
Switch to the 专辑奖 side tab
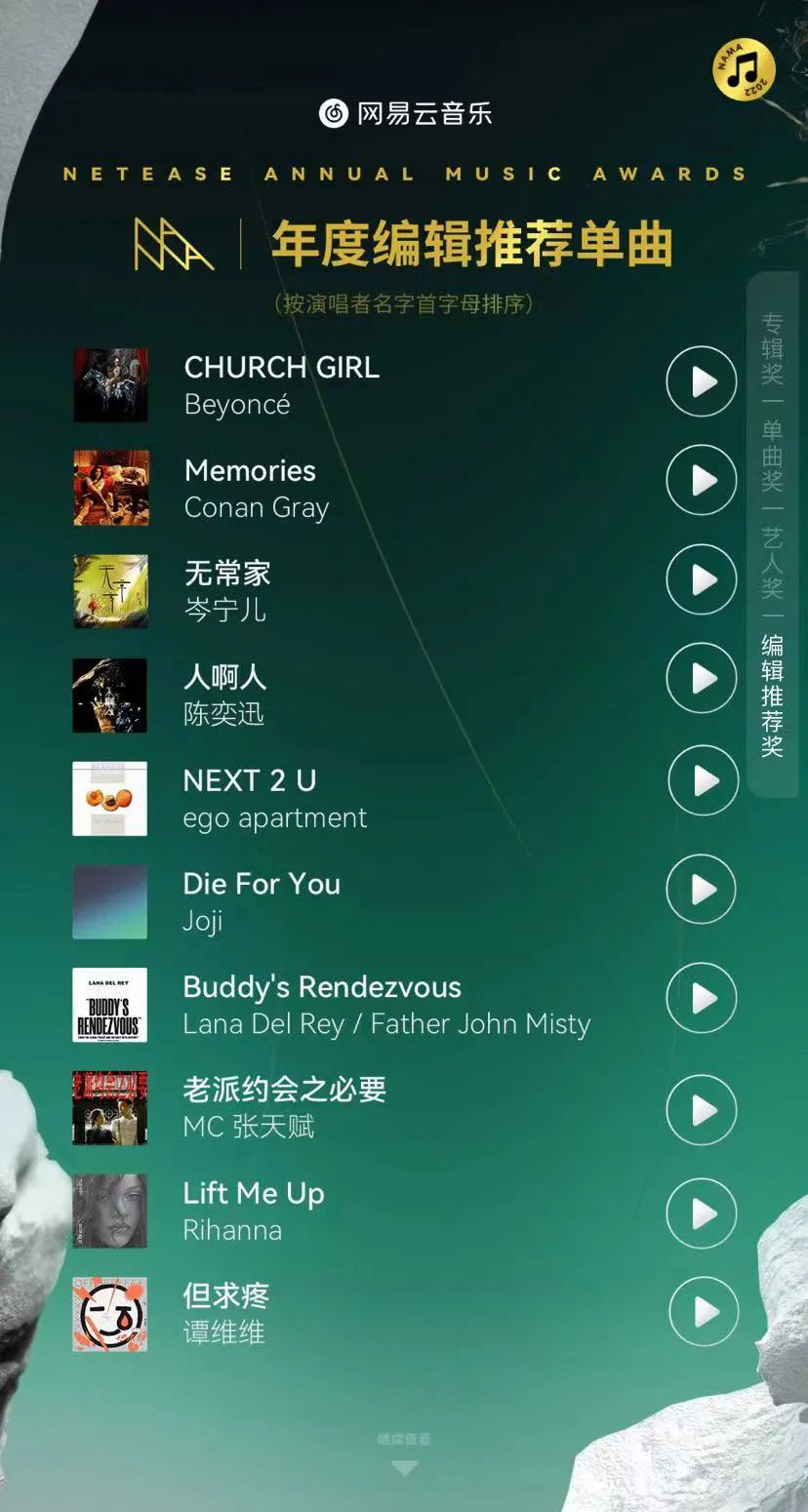pyautogui.click(x=772, y=348)
